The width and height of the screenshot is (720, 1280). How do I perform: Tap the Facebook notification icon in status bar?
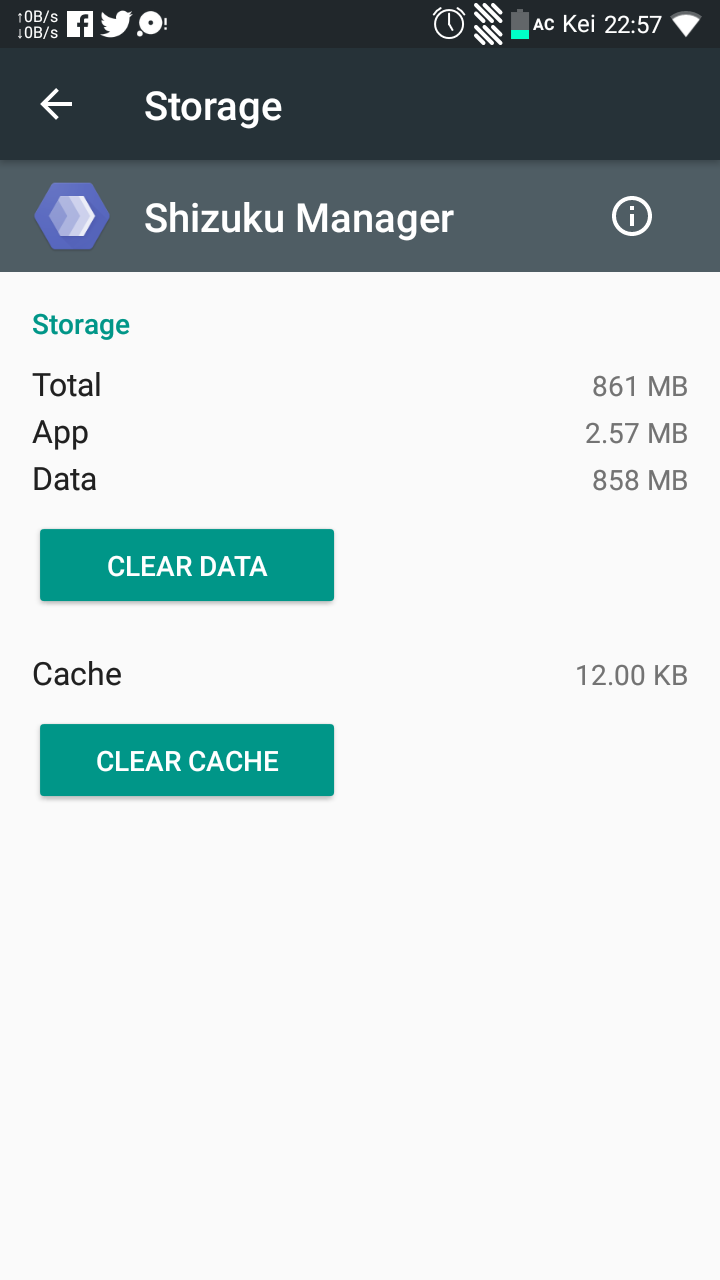pyautogui.click(x=78, y=22)
